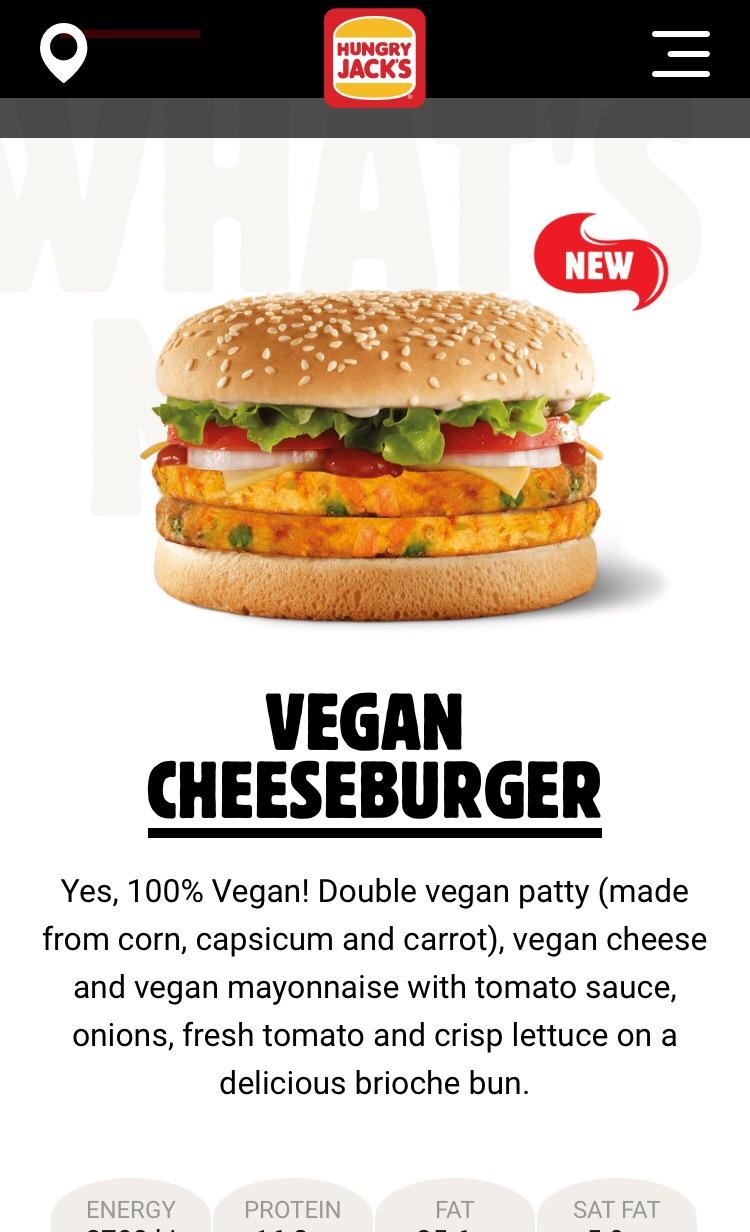This screenshot has height=1232, width=750.
Task: Tap the Vegan Cheeseburger product photo
Action: pos(375,450)
